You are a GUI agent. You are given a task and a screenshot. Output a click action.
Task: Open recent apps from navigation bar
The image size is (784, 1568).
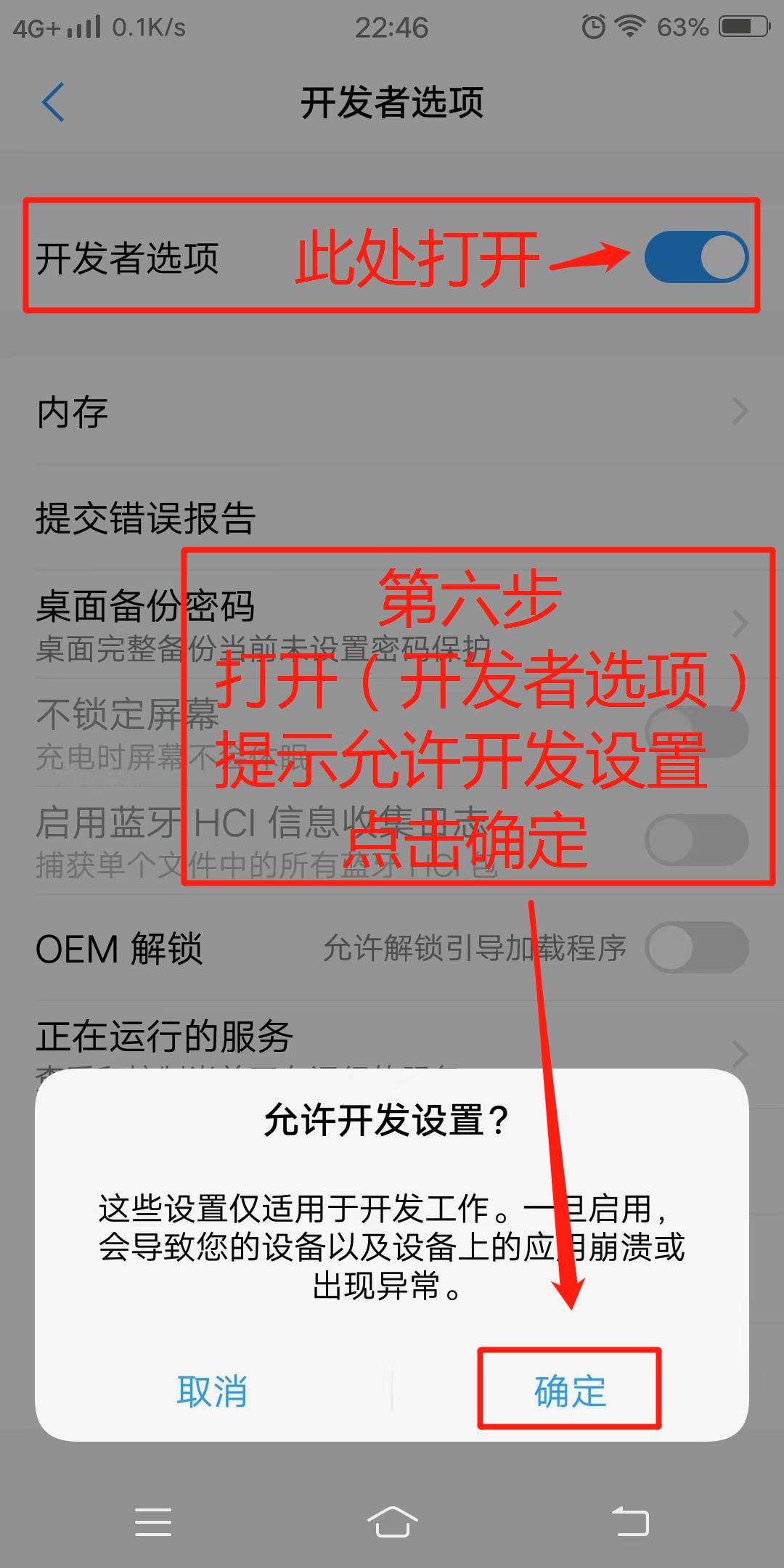(153, 1521)
